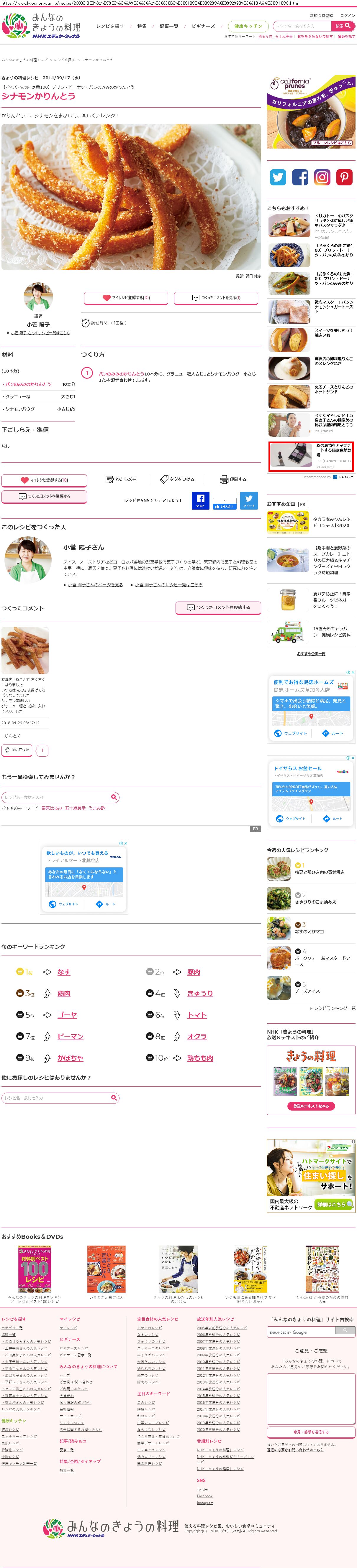Screen dimensions: 357x1568
Task: Open the 特集 navigation item
Action: click(x=142, y=26)
